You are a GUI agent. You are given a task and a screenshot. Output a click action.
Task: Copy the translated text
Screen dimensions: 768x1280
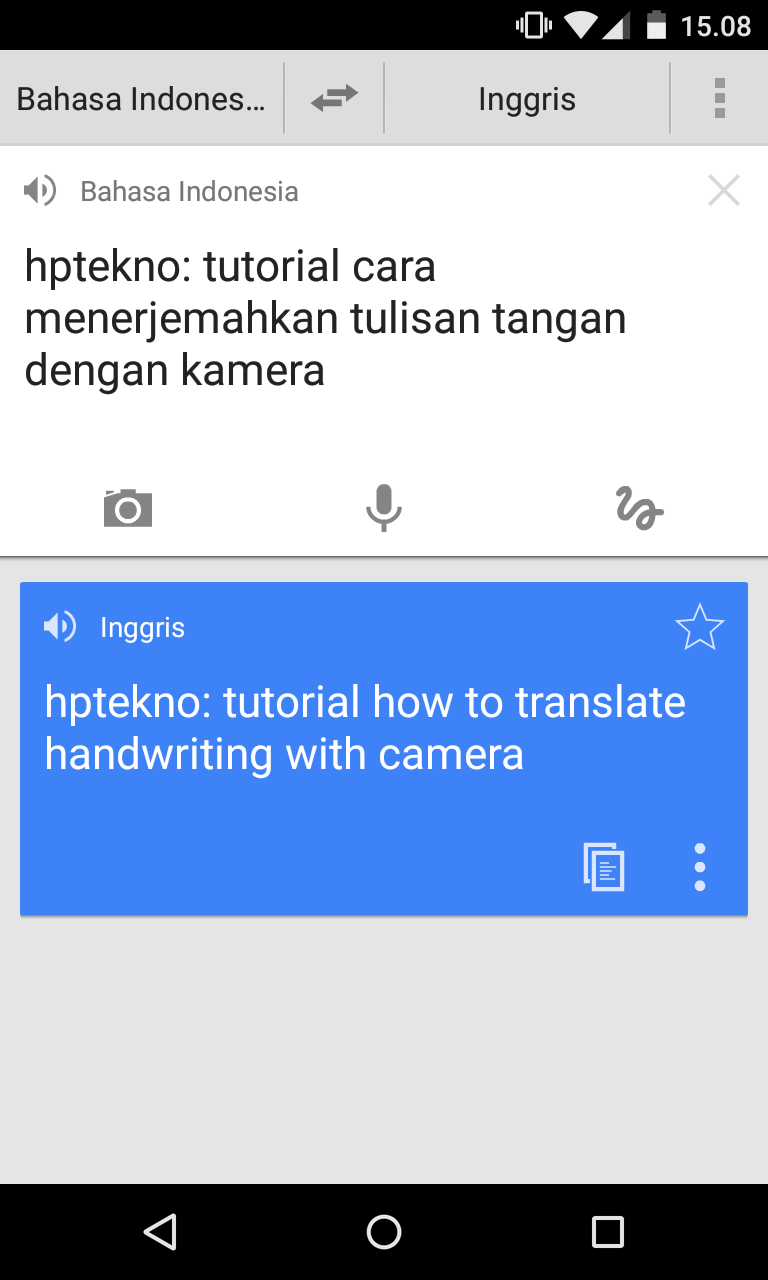604,867
